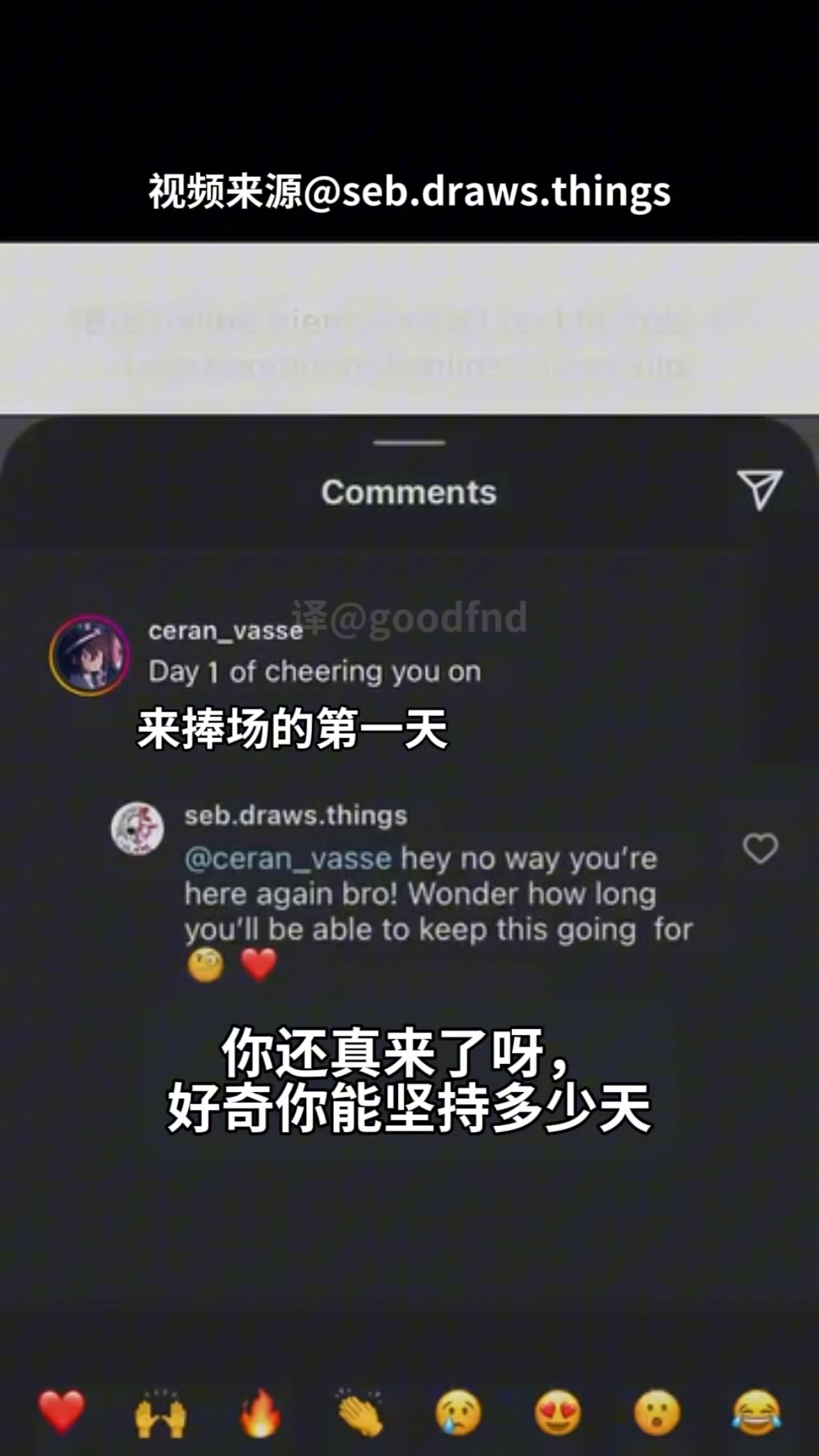Image resolution: width=819 pixels, height=1456 pixels.
Task: Insert the tears of joy quick emoji
Action: pos(756,1413)
